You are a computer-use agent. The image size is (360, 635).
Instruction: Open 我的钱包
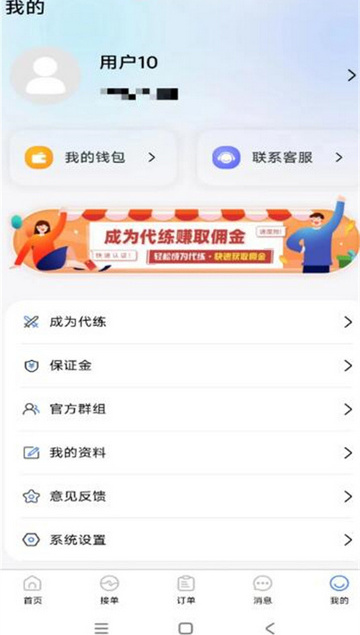pyautogui.click(x=93, y=158)
